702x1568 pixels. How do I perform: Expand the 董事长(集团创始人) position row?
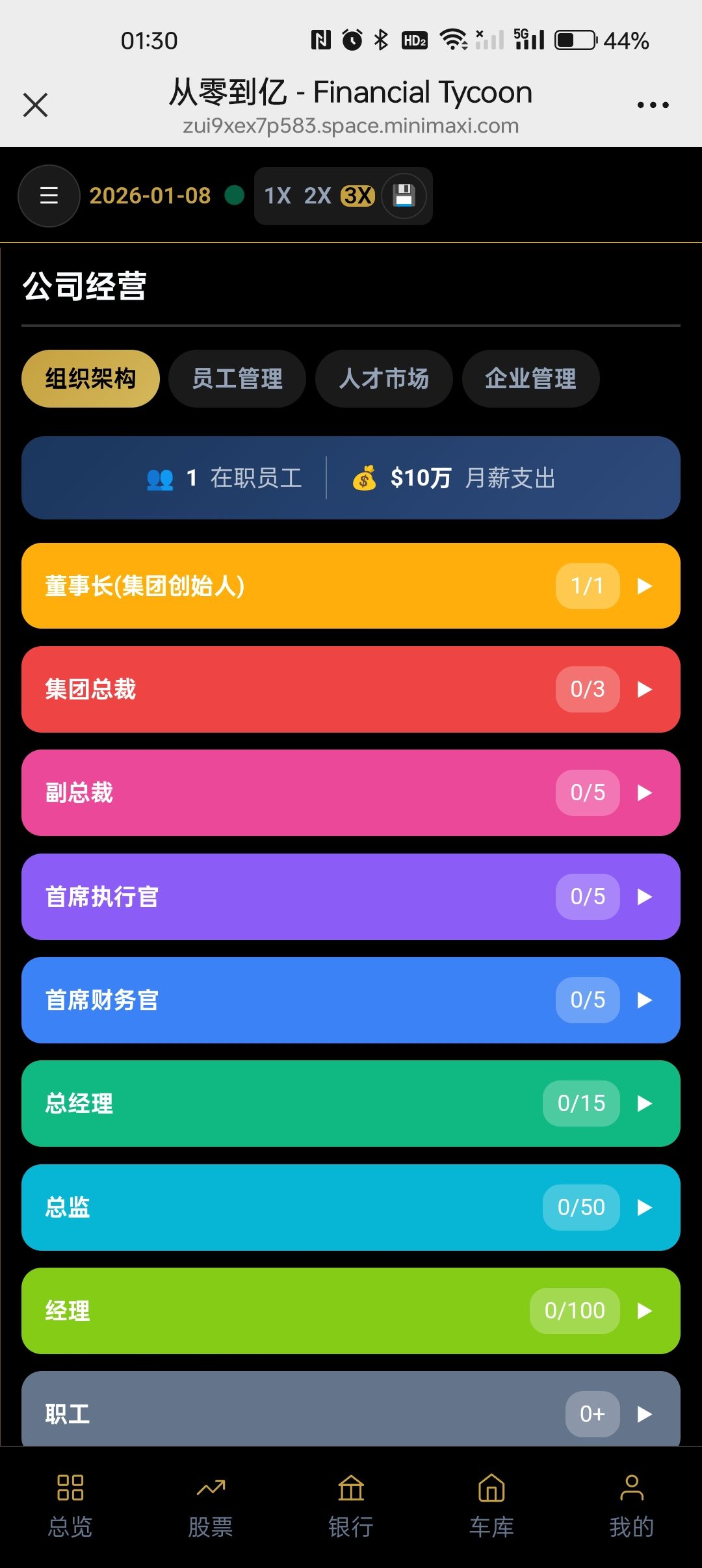click(644, 586)
